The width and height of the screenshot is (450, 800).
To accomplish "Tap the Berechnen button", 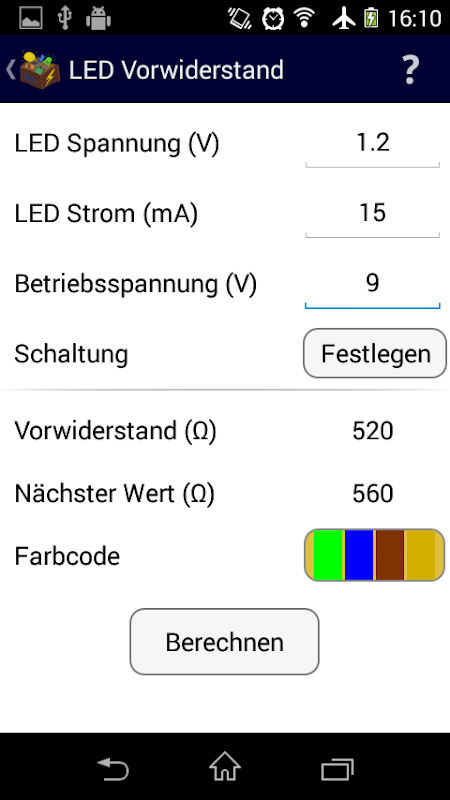I will tap(224, 642).
